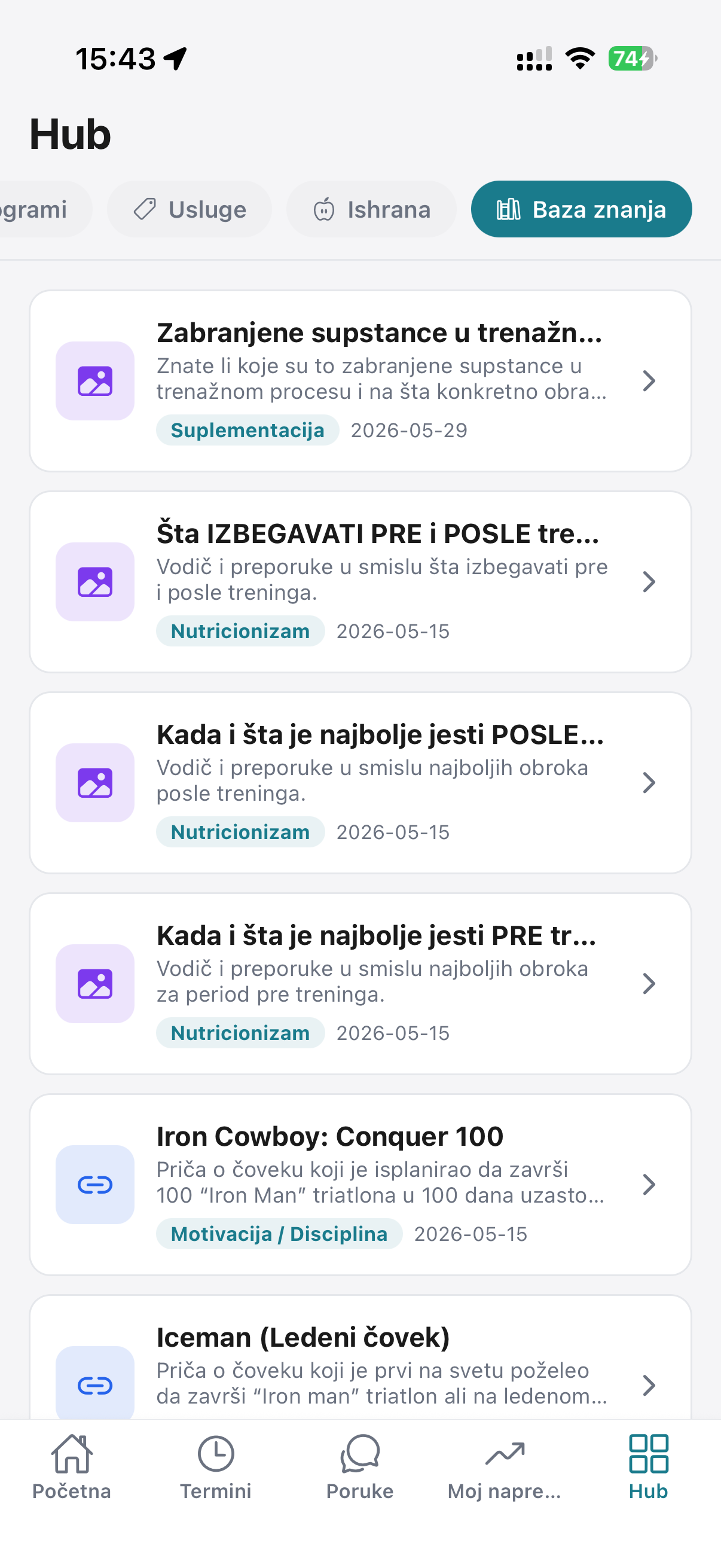721x1568 pixels.
Task: Select the Baza znanja chip
Action: pos(581,209)
